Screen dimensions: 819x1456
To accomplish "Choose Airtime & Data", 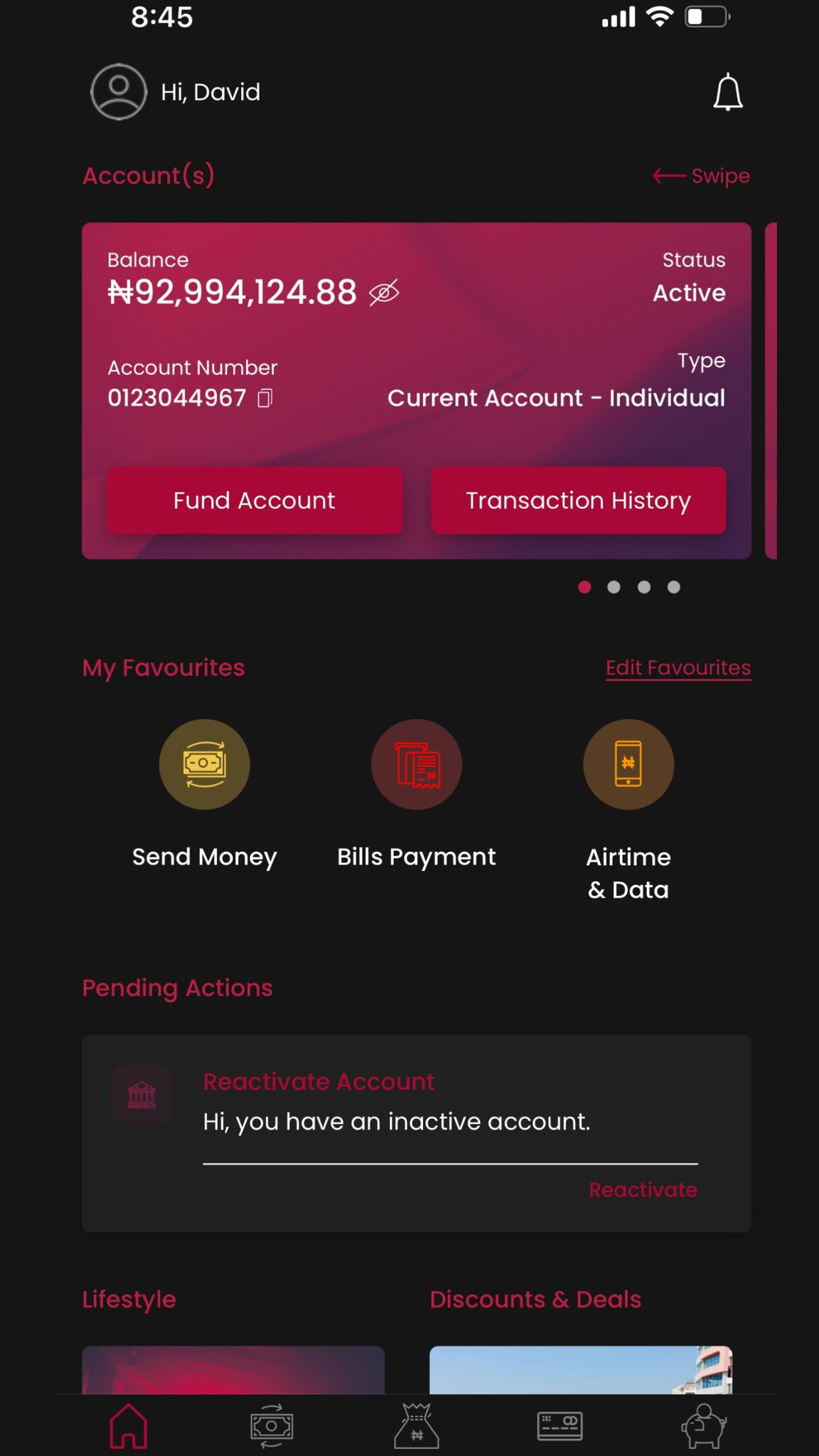I will 628,765.
